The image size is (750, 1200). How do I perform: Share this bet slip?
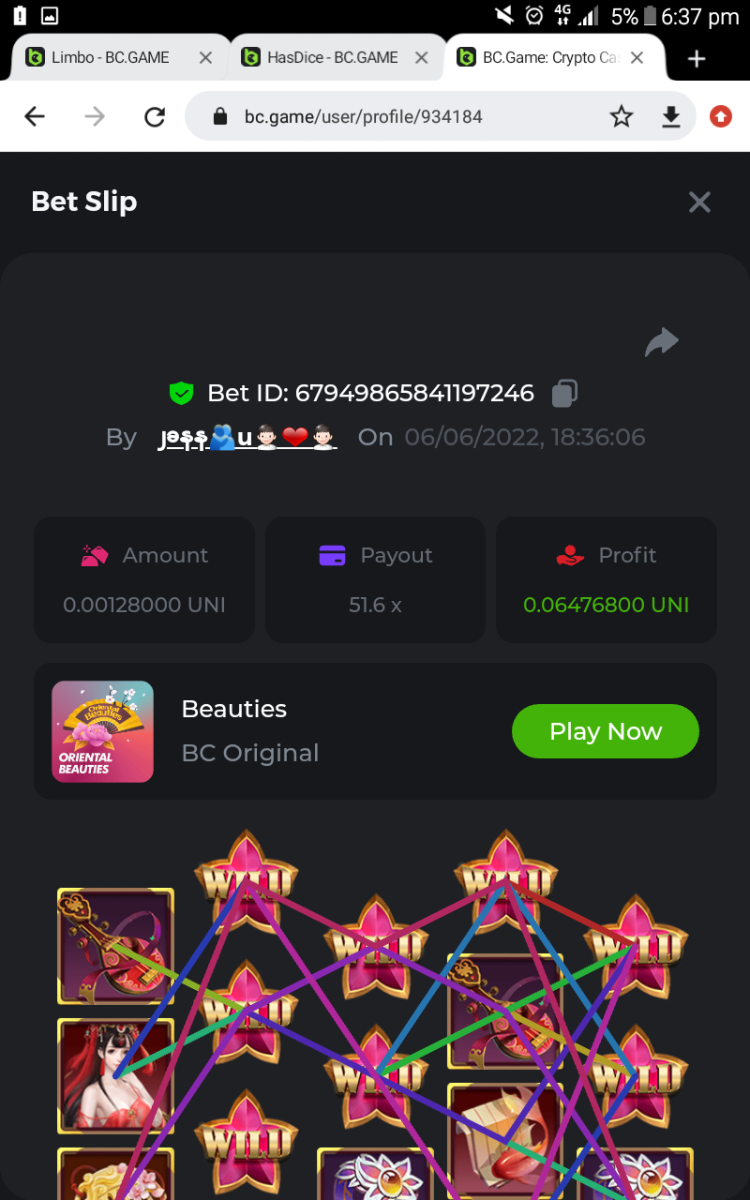661,343
